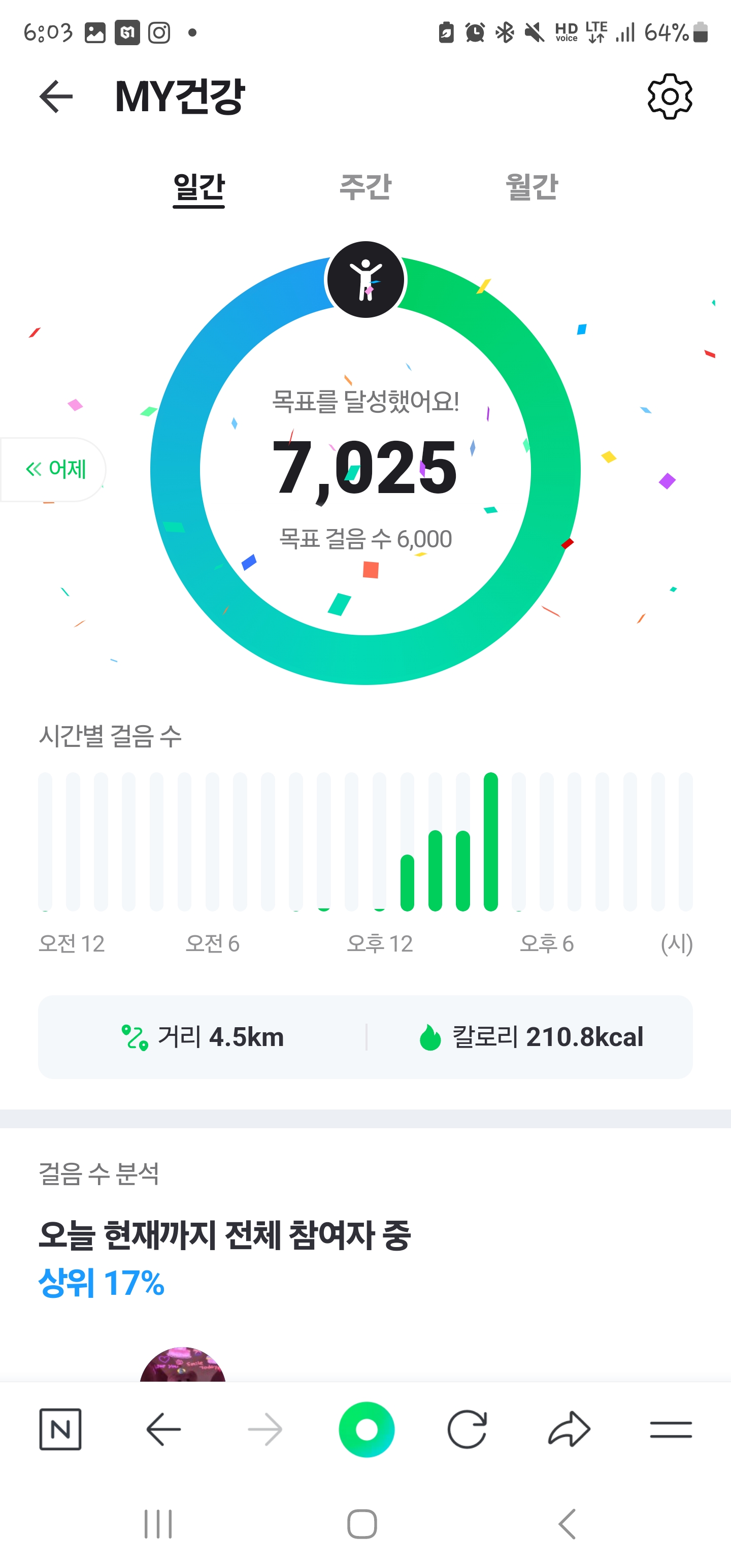This screenshot has width=731, height=1568.
Task: View yesterday's steps with 어제 button
Action: click(x=55, y=469)
